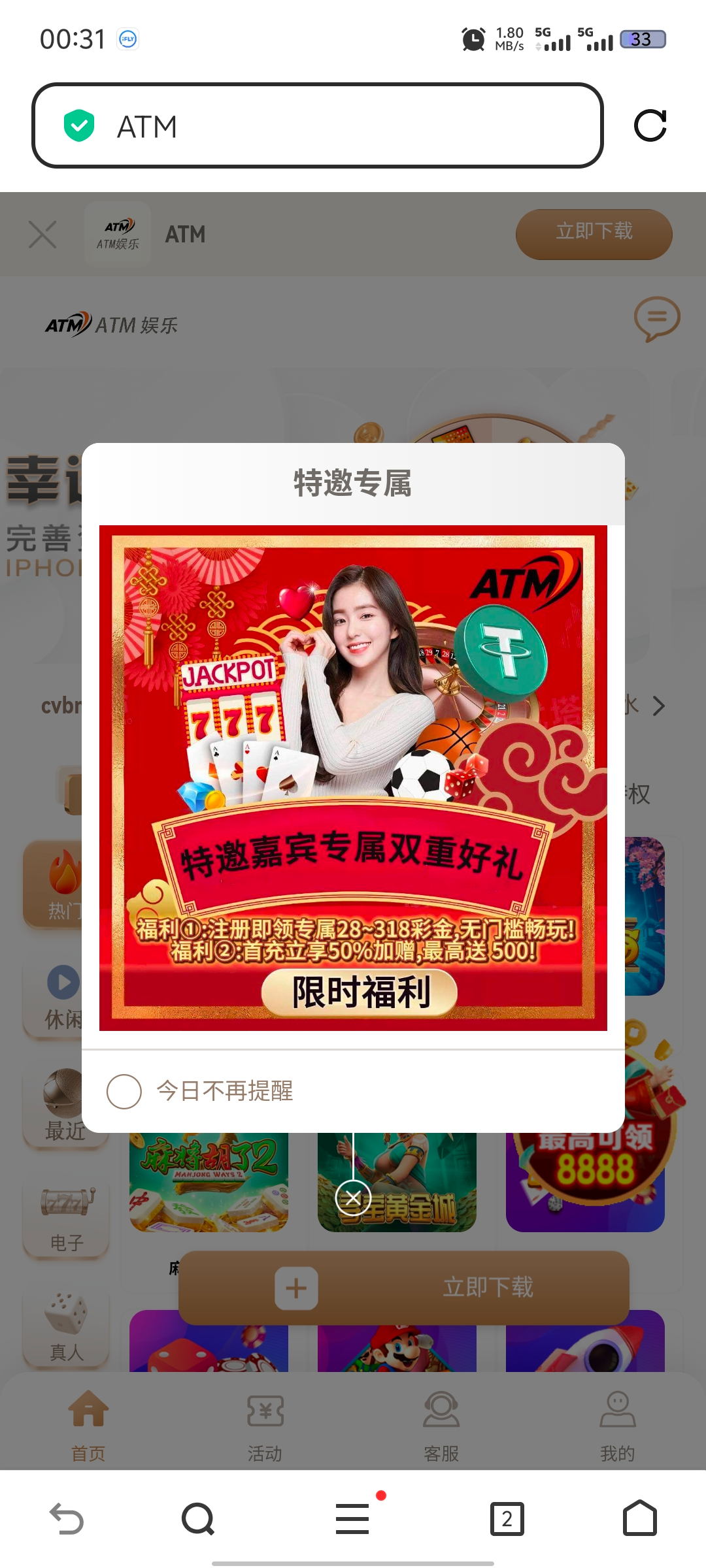
Task: Tap the ATM address bar
Action: 317,125
